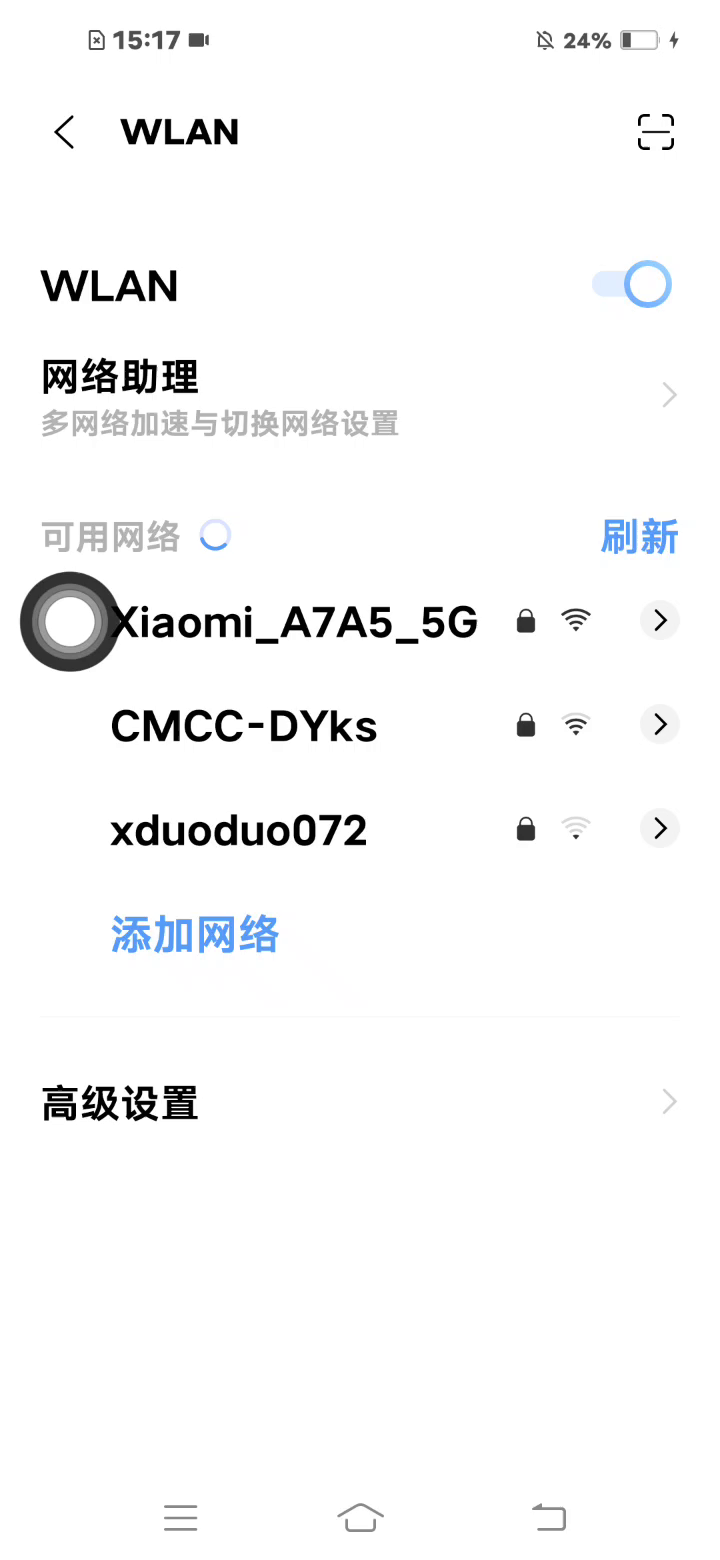View details arrow for xduoduo072

pos(659,829)
